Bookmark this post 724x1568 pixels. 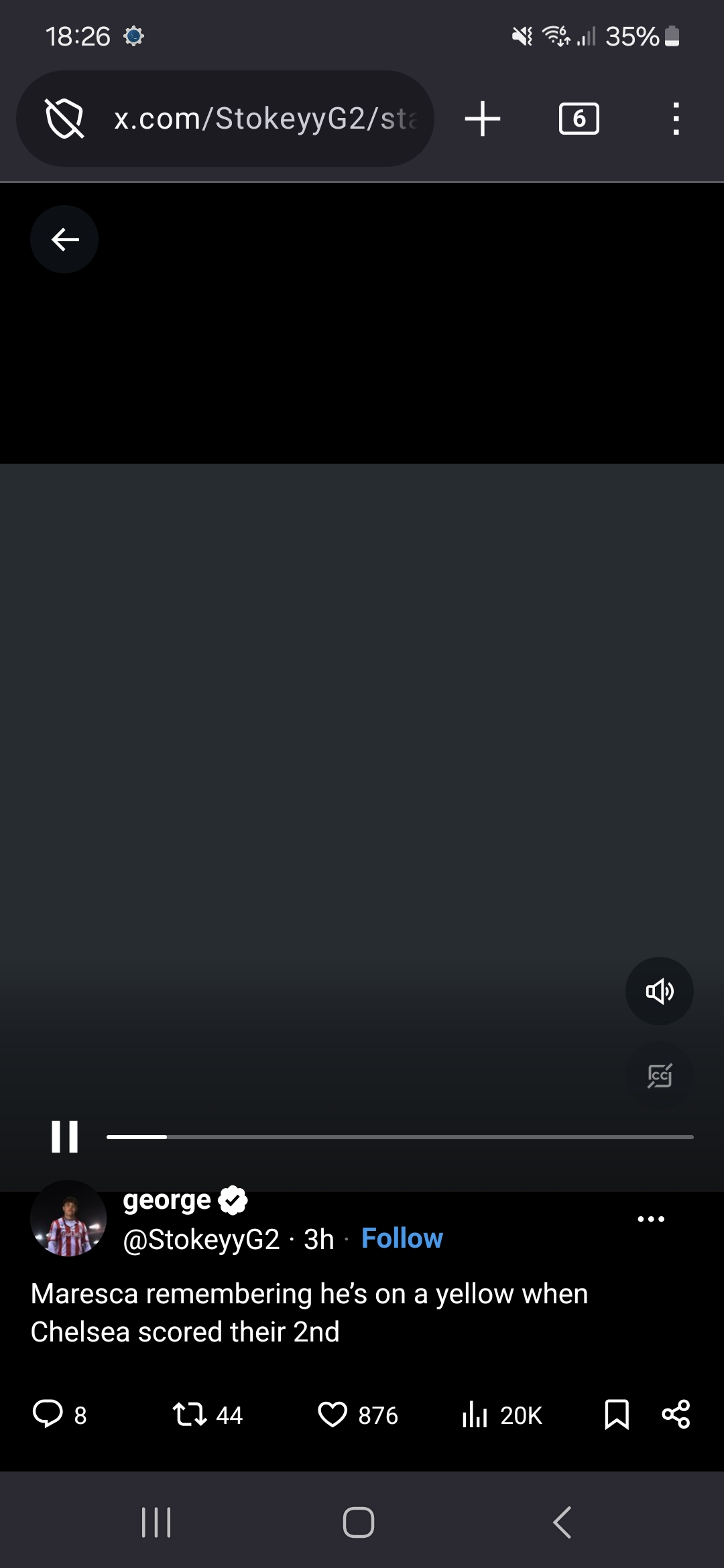click(616, 1414)
